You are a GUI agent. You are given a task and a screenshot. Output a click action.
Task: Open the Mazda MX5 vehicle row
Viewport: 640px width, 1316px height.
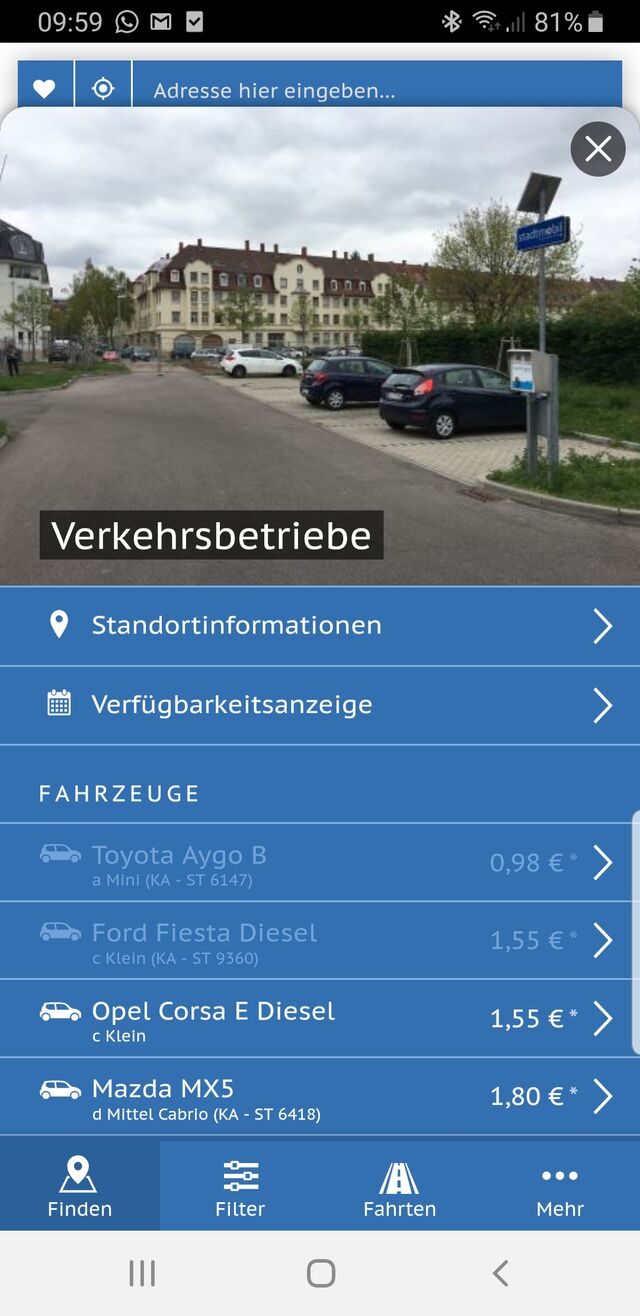point(320,1097)
